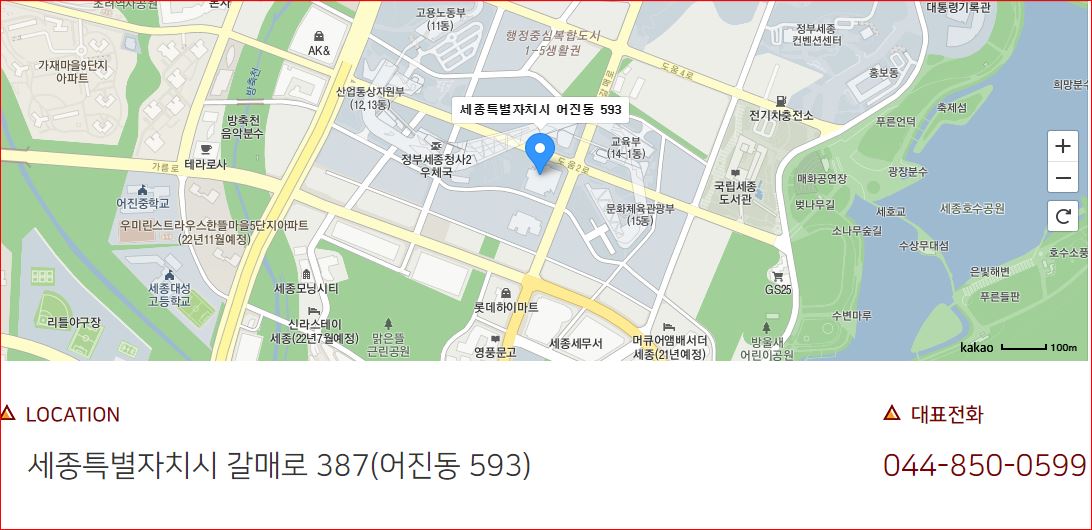1092x530 pixels.
Task: Reset the map with refresh button
Action: [x=1062, y=215]
